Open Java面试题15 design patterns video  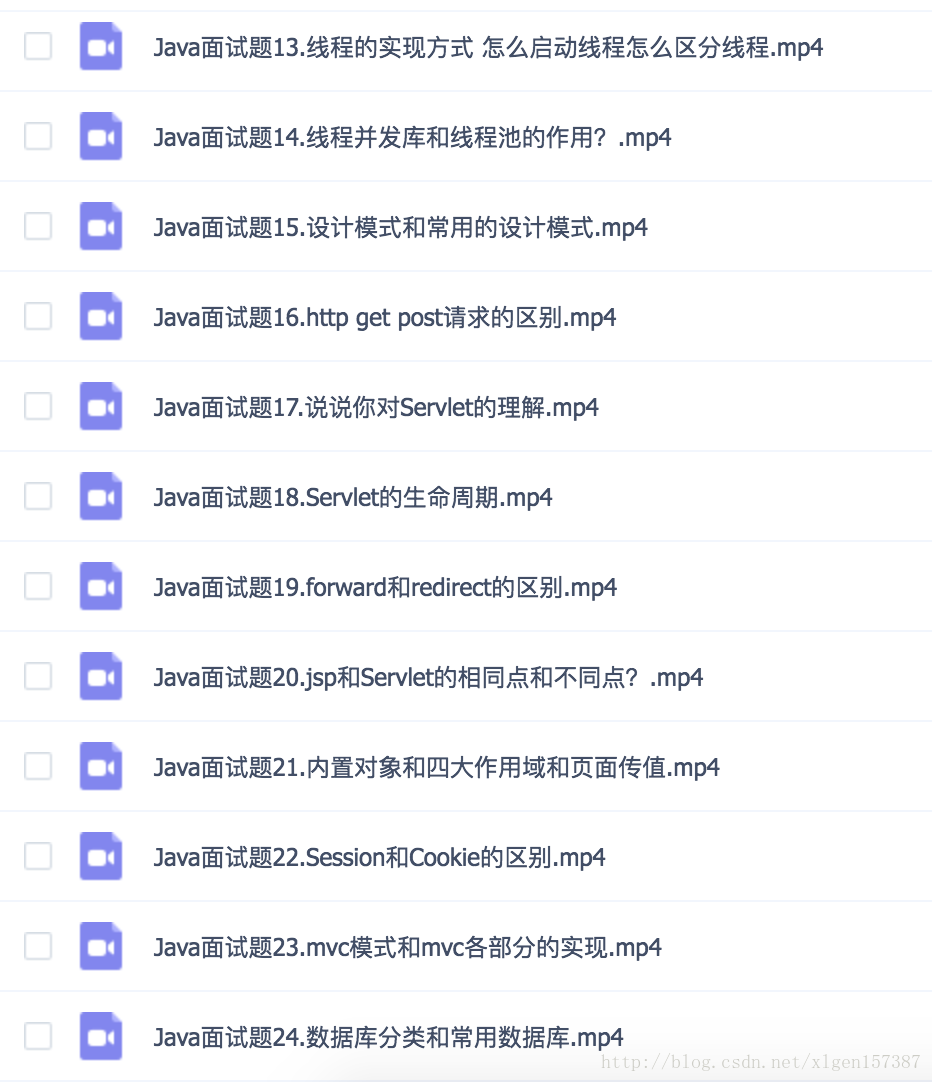400,227
